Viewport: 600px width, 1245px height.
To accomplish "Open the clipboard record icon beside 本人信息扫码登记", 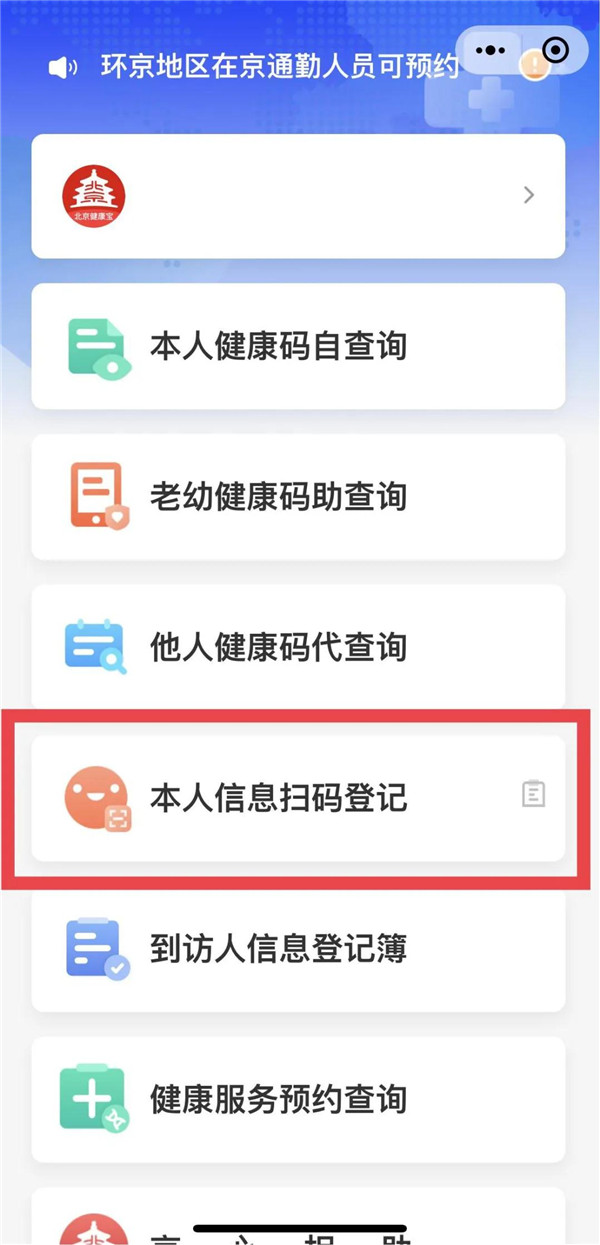I will [x=534, y=795].
